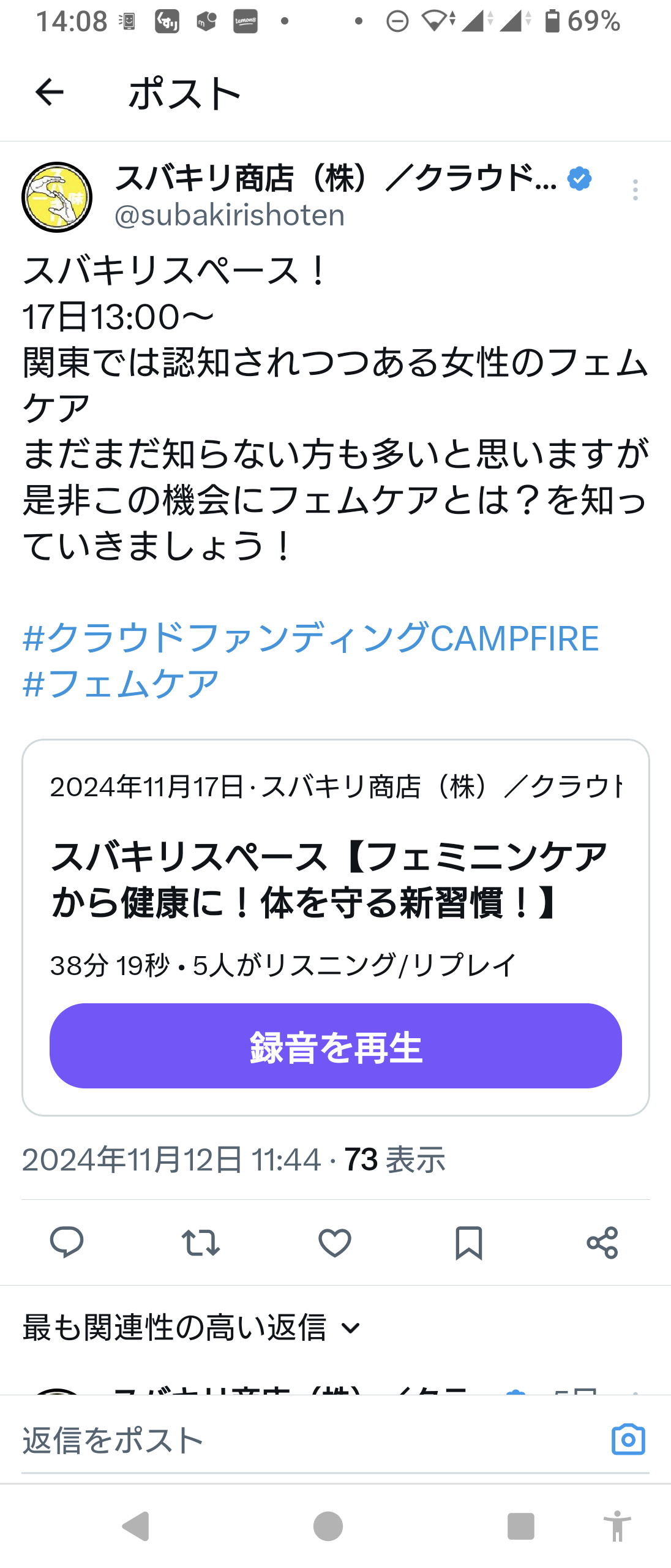Screen dimensions: 671x1568
Task: Open hashtag #クラウドファンディングCAMPFIRE
Action: click(310, 638)
